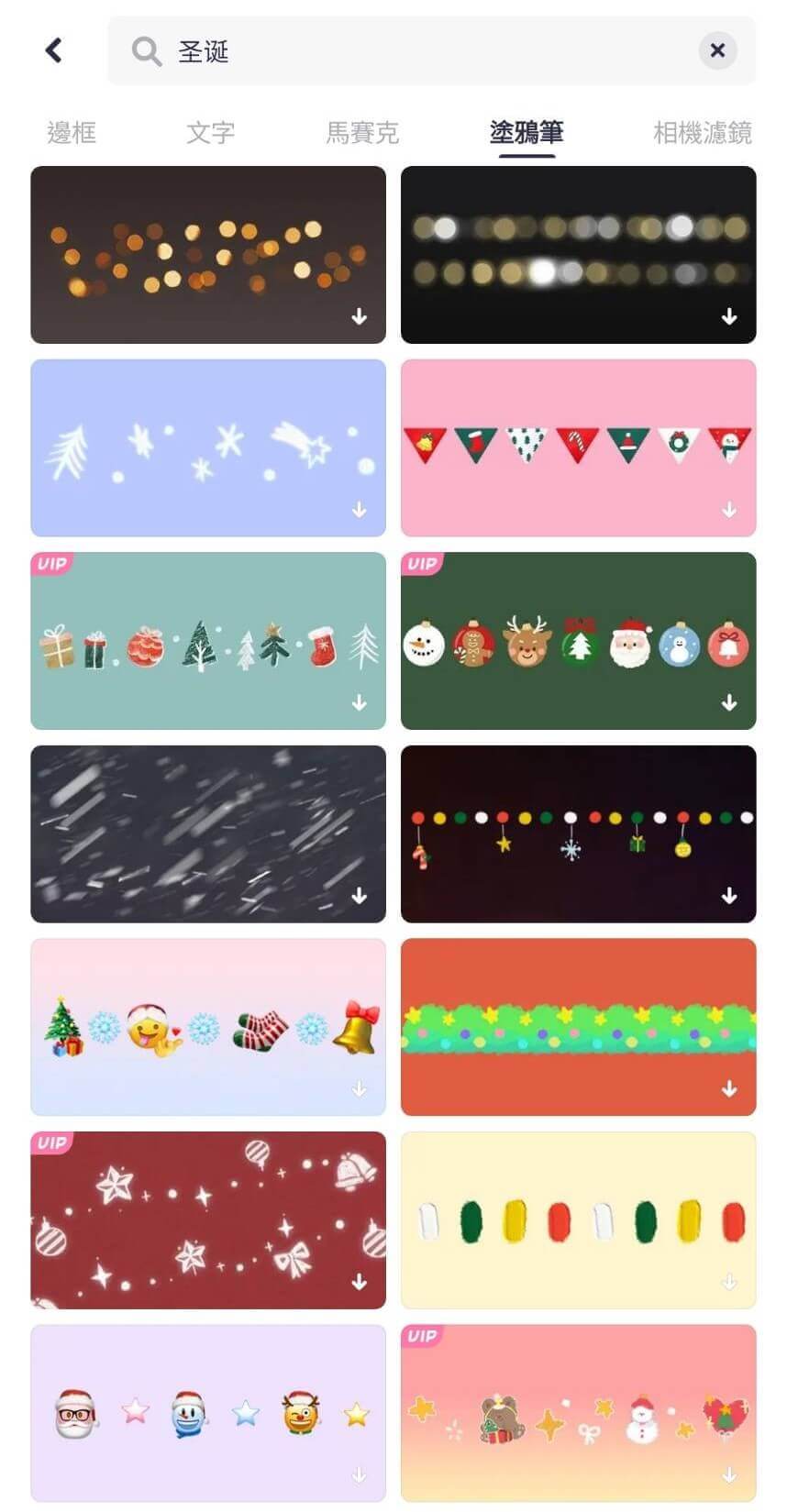Switch to the 邊框 tab

click(x=72, y=133)
